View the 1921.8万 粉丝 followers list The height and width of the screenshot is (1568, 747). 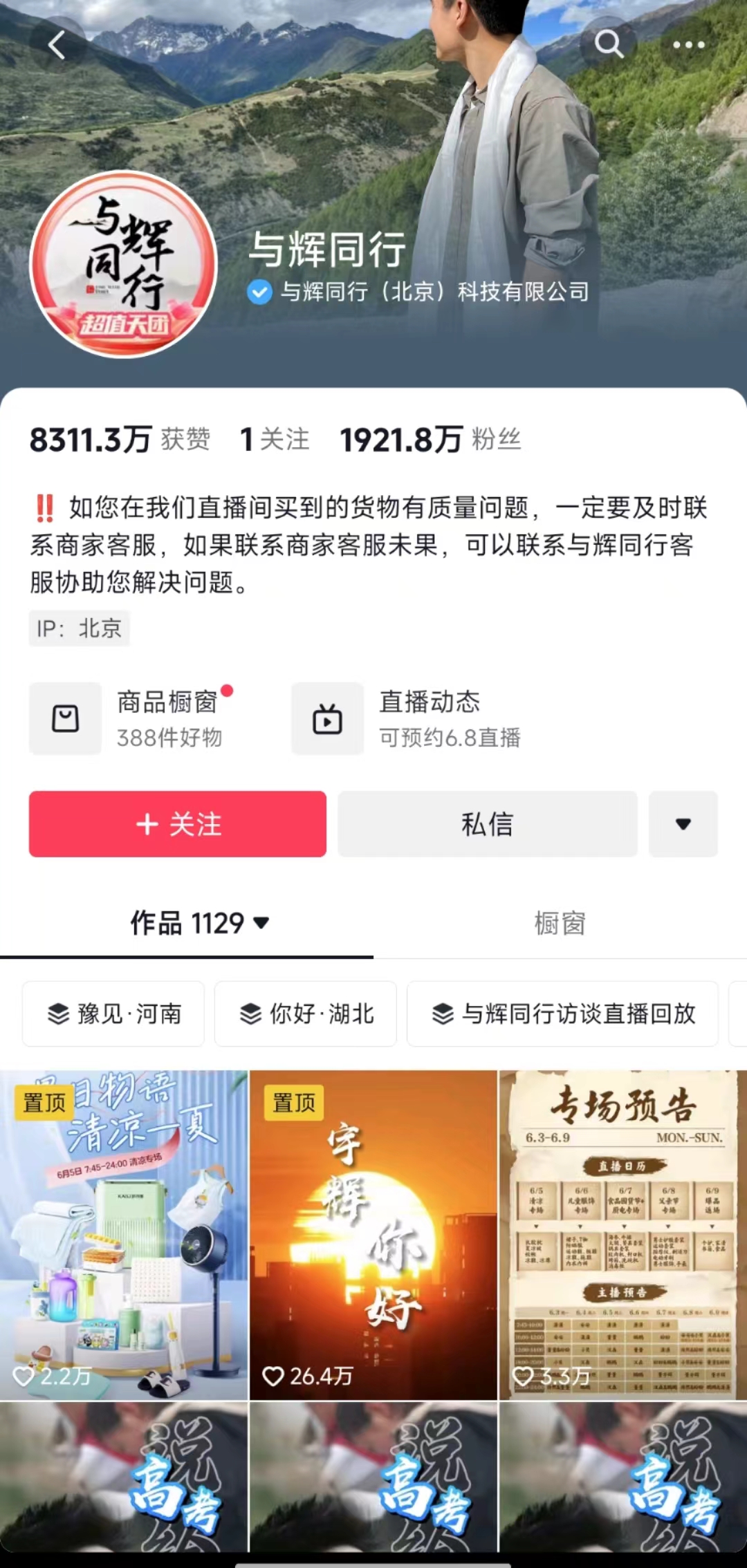[x=430, y=440]
